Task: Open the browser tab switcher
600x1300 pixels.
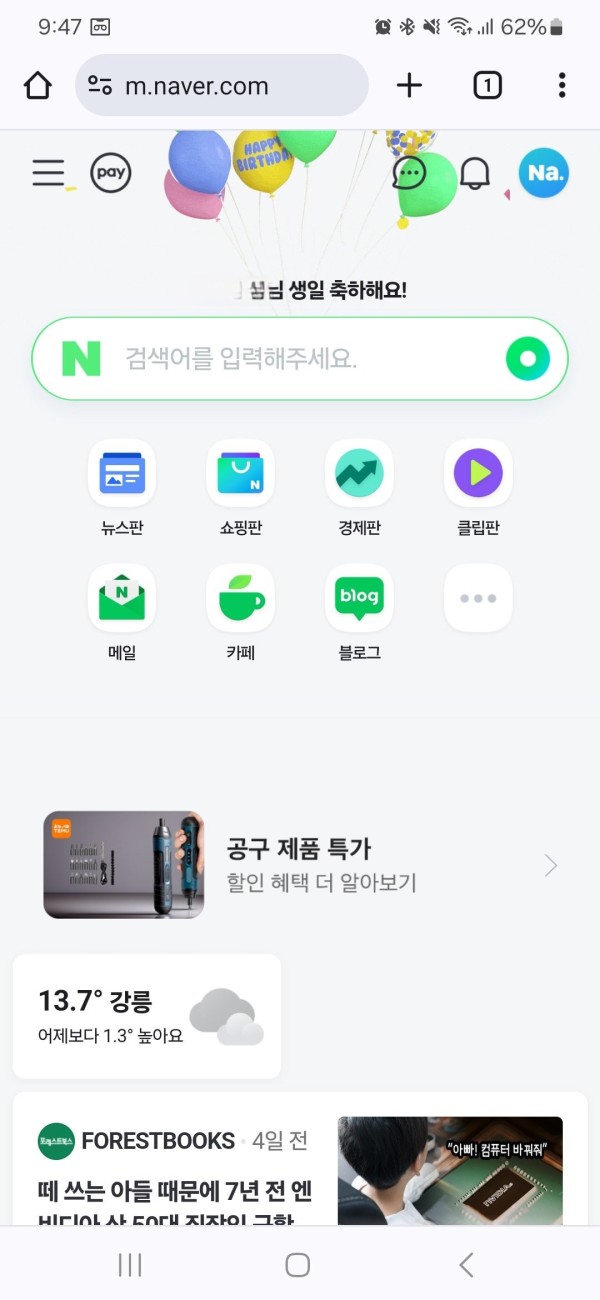Action: 487,86
